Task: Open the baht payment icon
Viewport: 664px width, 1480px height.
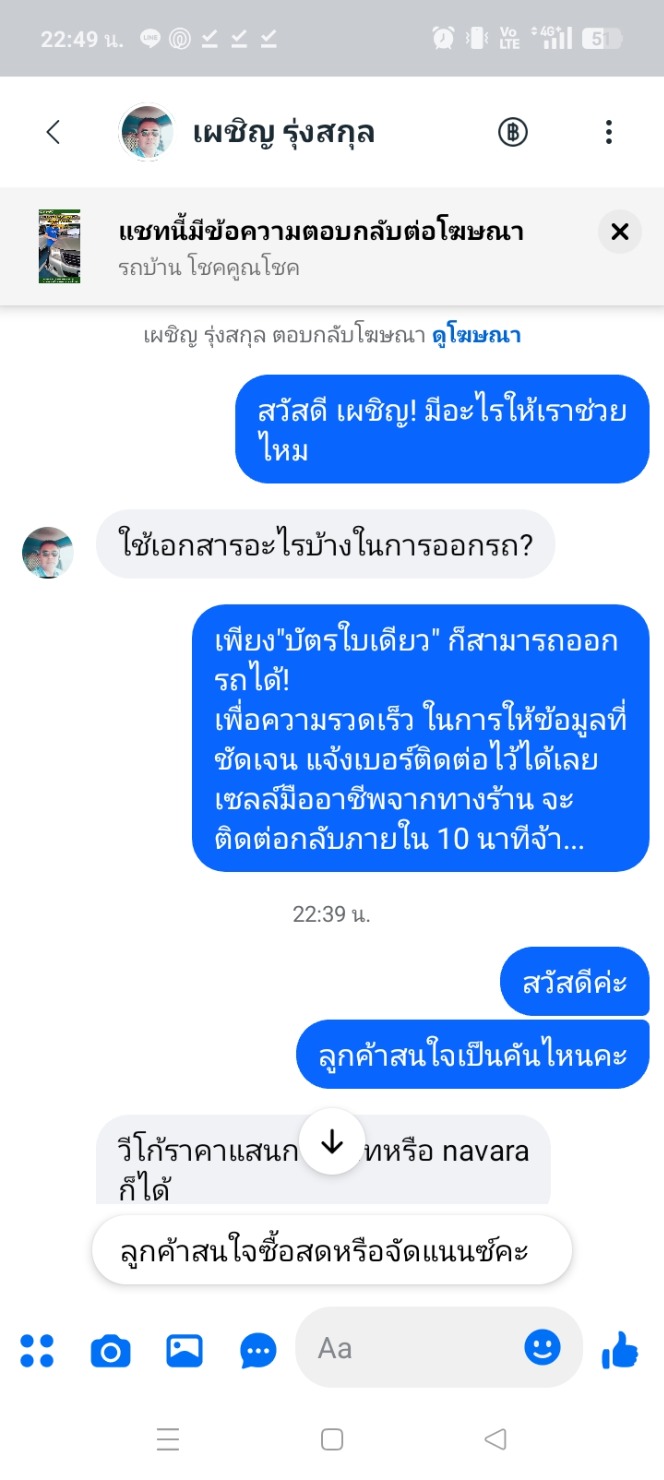Action: 513,132
